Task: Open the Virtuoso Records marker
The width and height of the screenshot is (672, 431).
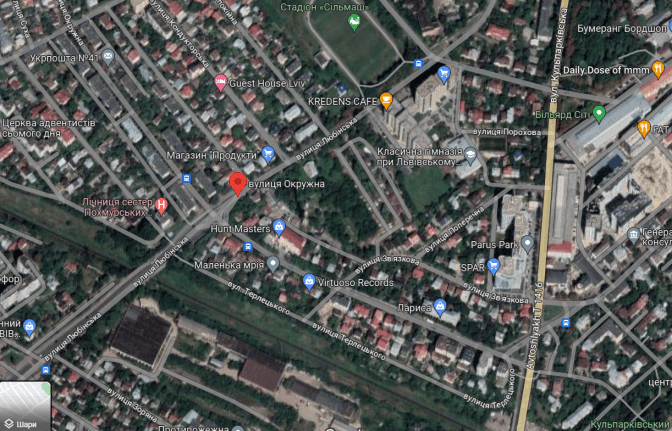Action: (x=309, y=281)
